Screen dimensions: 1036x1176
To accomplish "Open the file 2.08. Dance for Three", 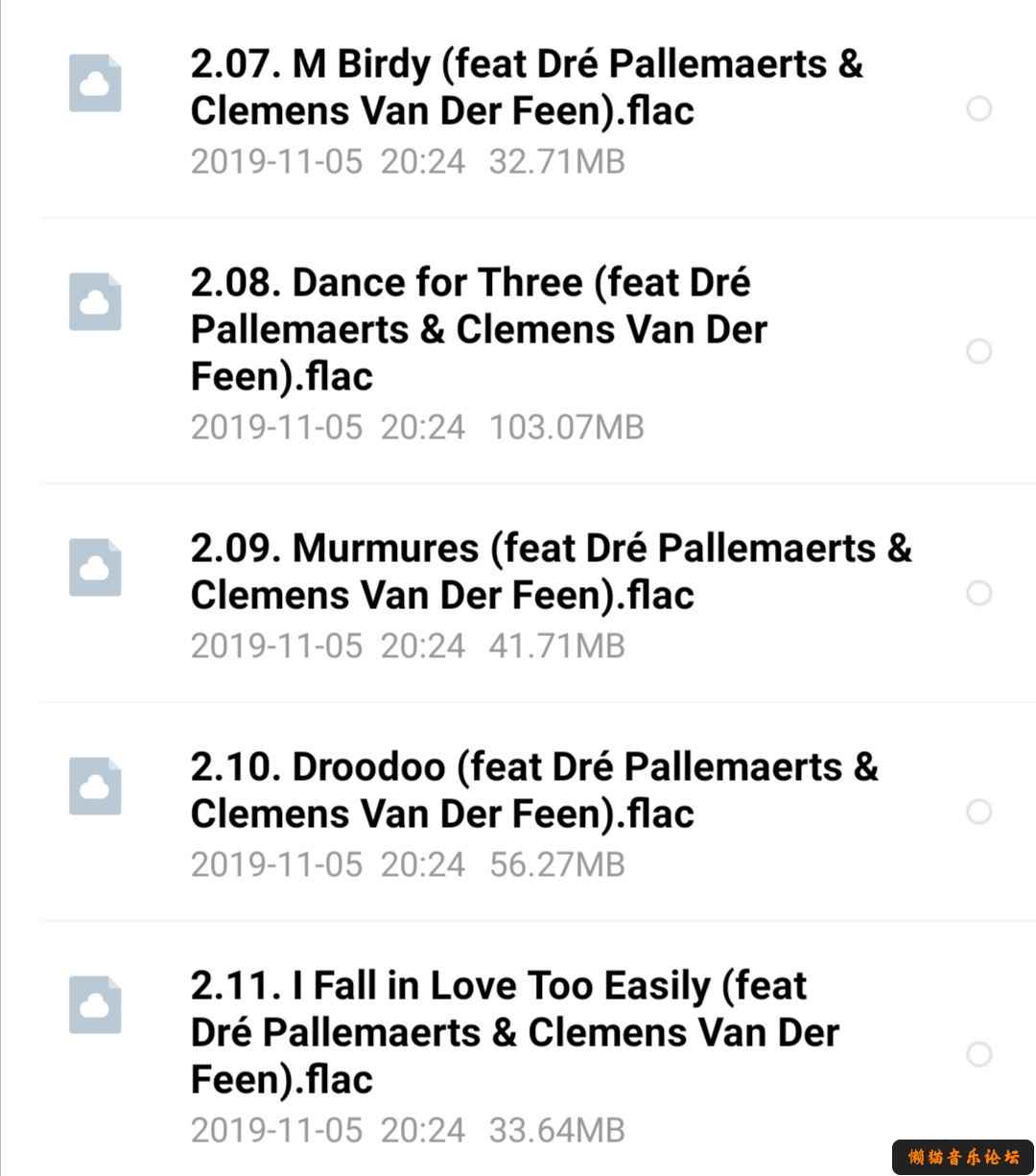I will 480,329.
